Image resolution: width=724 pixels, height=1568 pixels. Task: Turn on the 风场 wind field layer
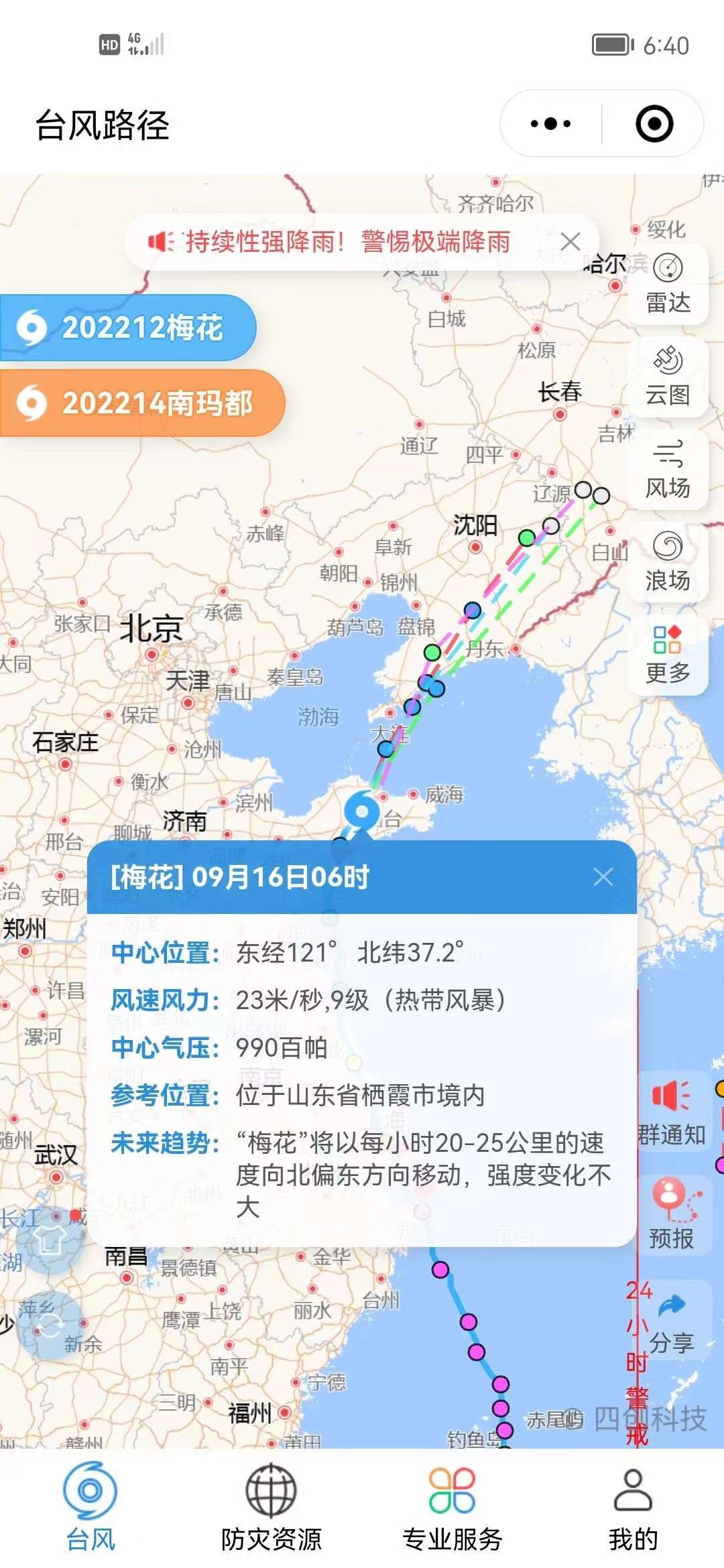pos(668,469)
